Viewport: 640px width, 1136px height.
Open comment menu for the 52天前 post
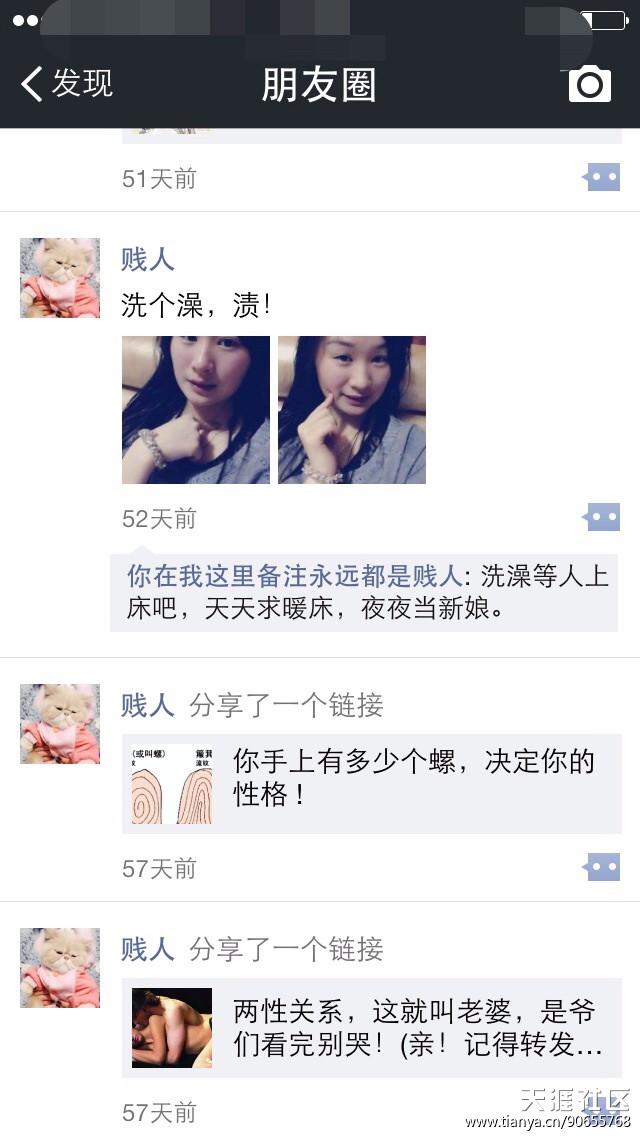coord(601,517)
